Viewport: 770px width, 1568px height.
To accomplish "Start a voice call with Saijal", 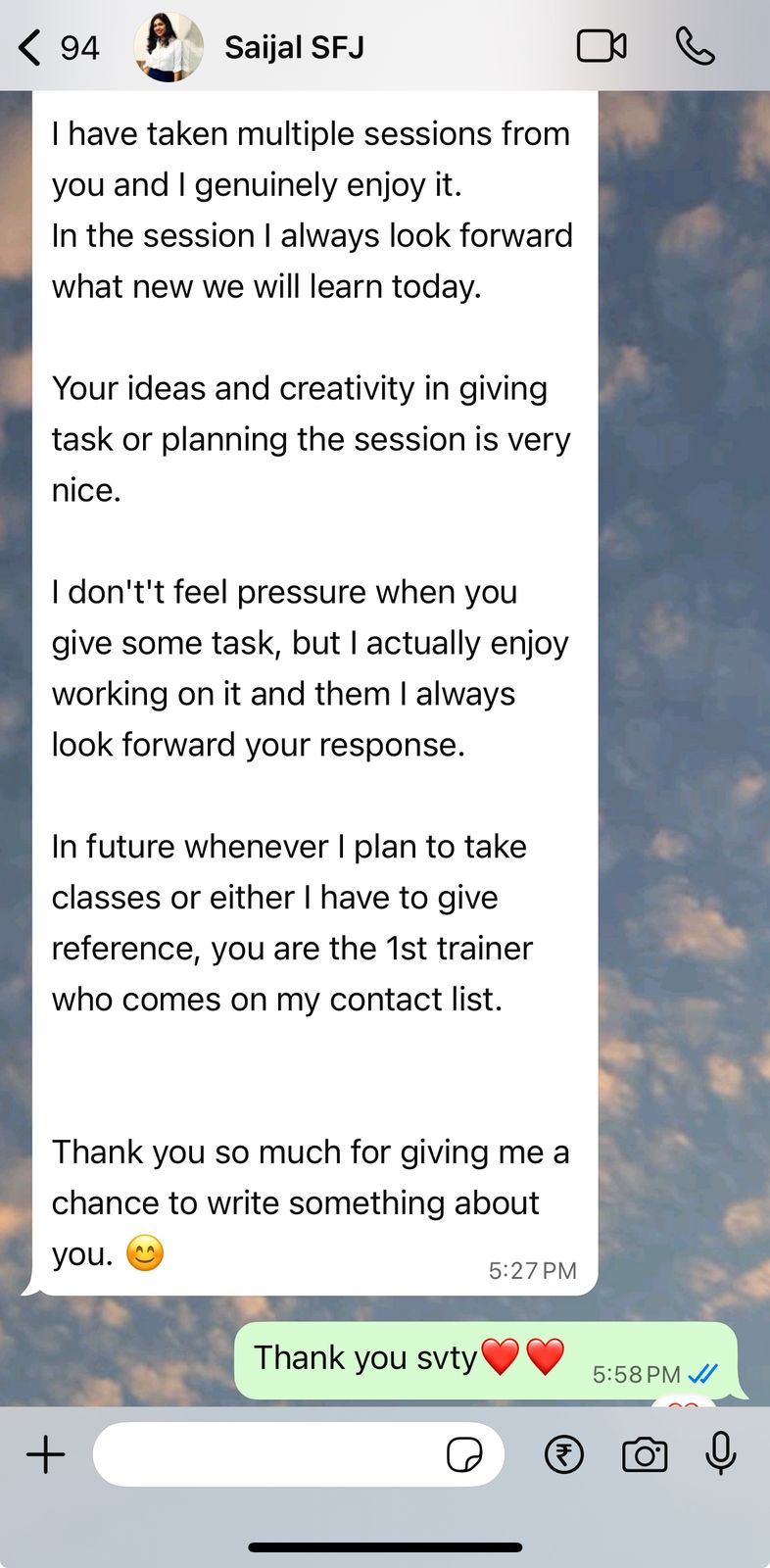I will [x=695, y=46].
